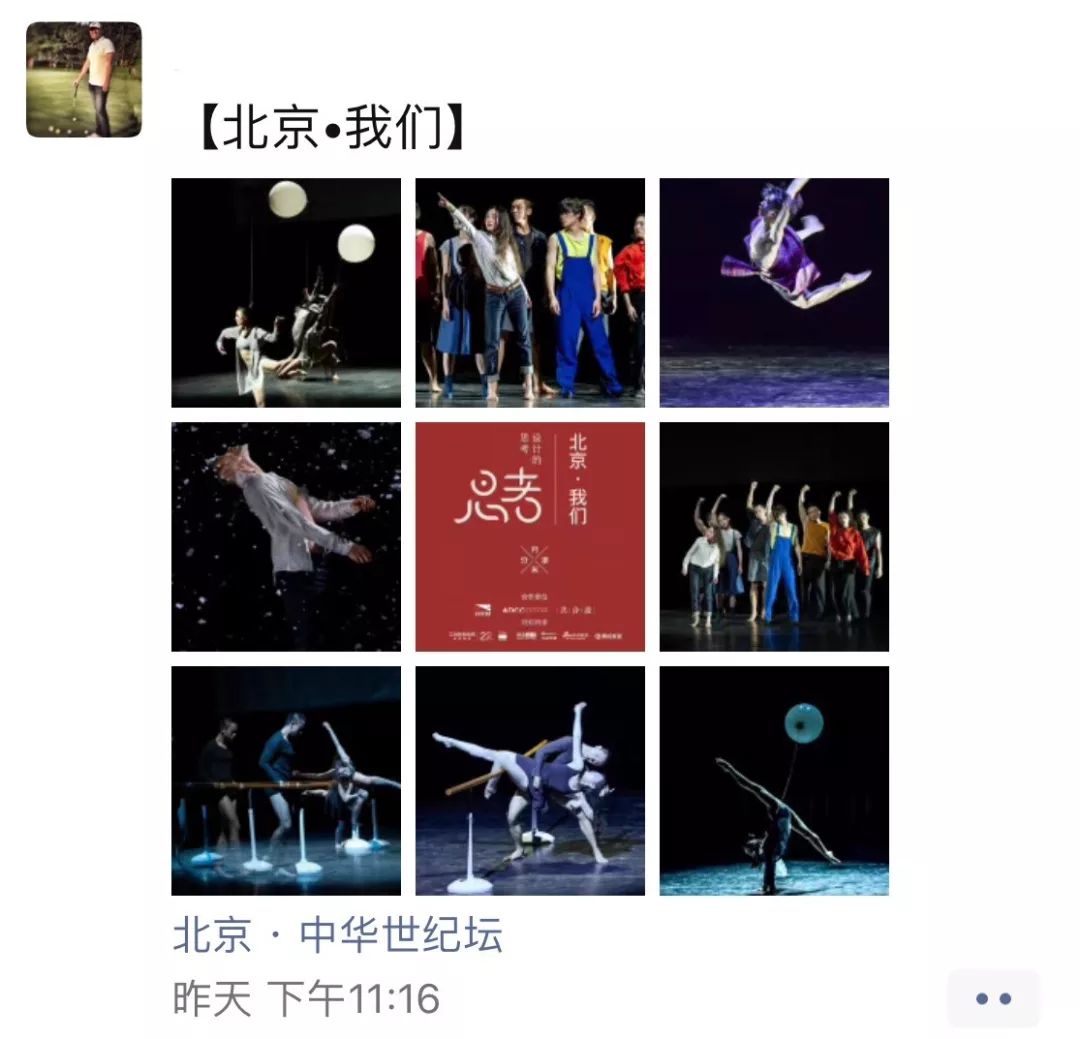Open photo of dancers at the ballet barre
The height and width of the screenshot is (1039, 1080).
(x=286, y=781)
